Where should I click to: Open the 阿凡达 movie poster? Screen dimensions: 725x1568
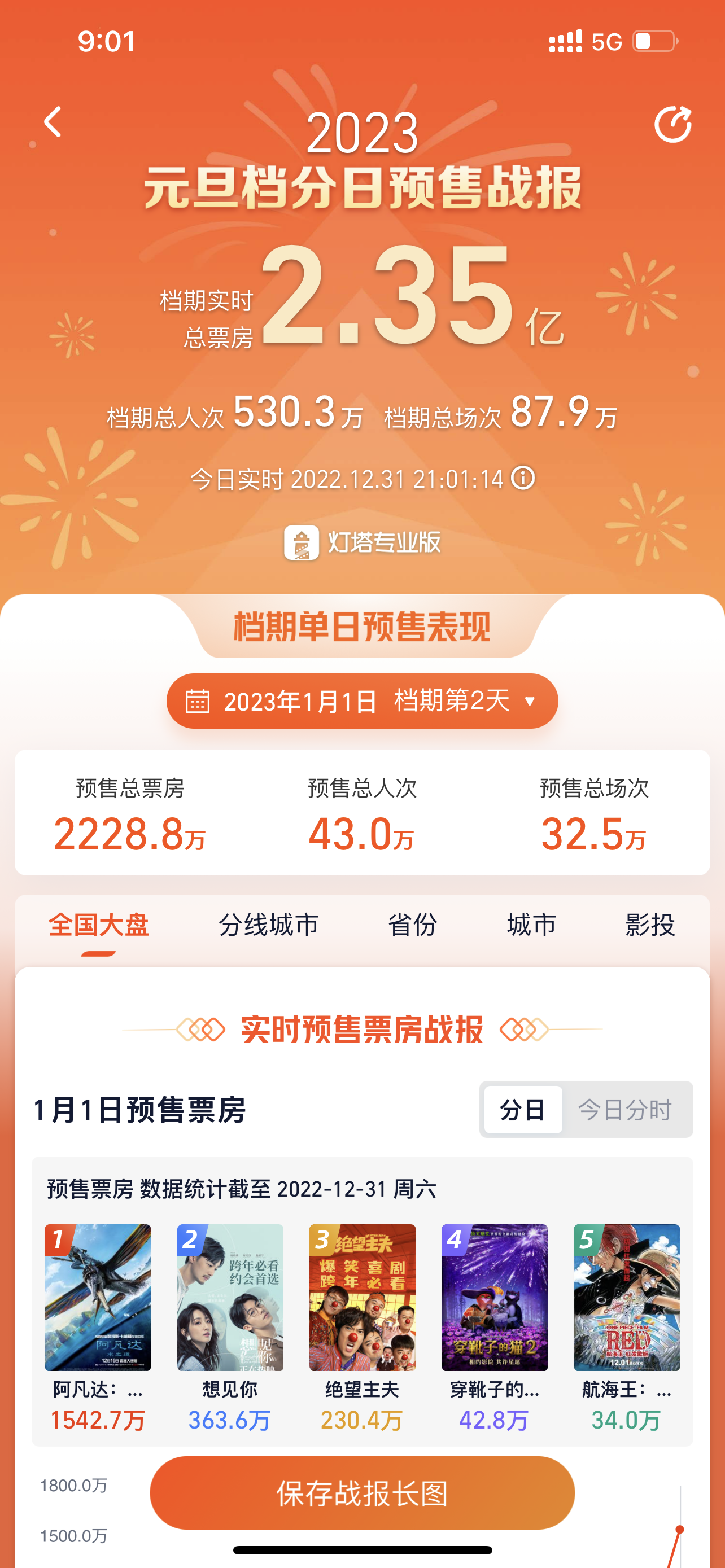[x=98, y=1297]
